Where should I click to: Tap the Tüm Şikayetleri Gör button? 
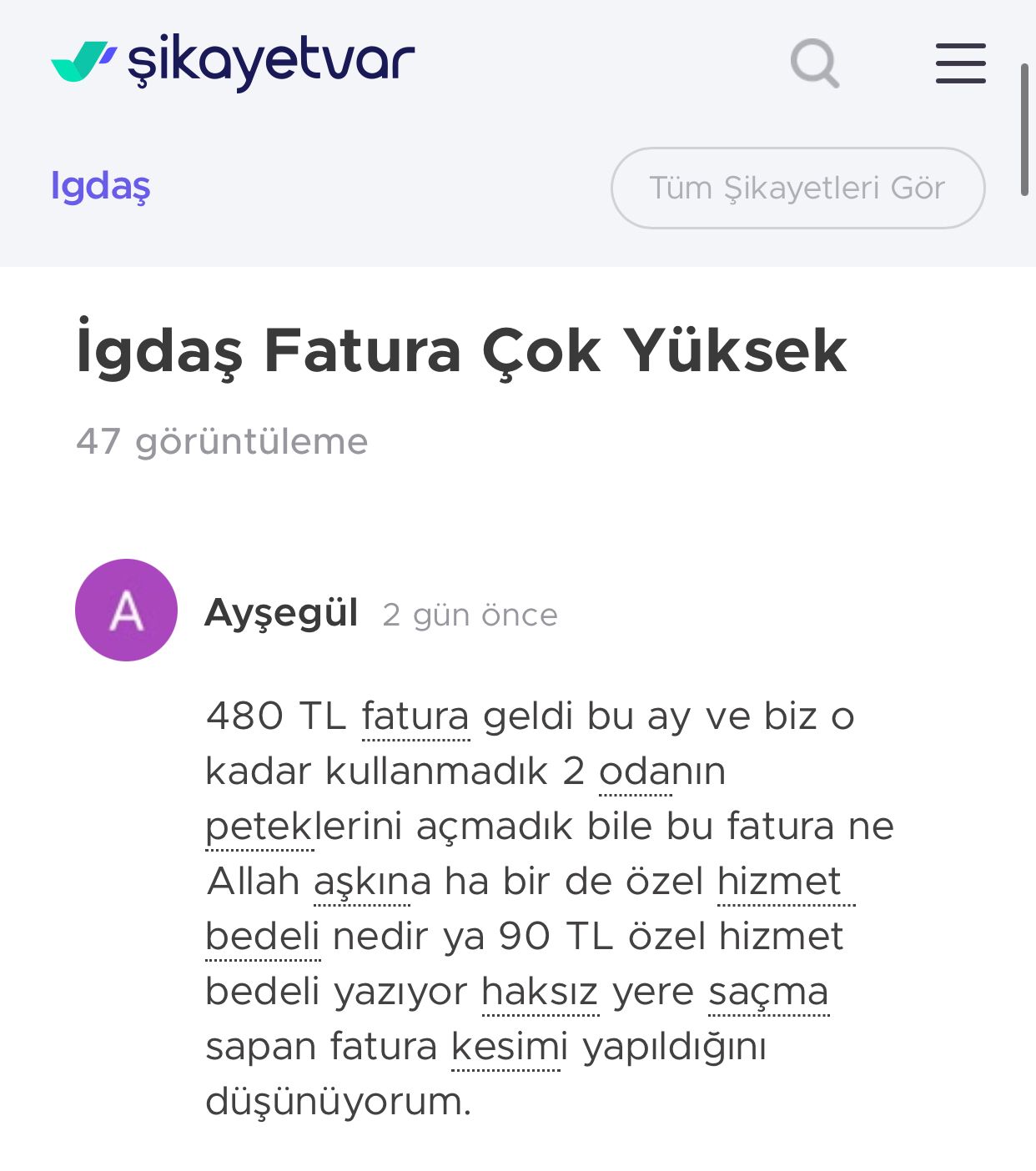point(797,188)
